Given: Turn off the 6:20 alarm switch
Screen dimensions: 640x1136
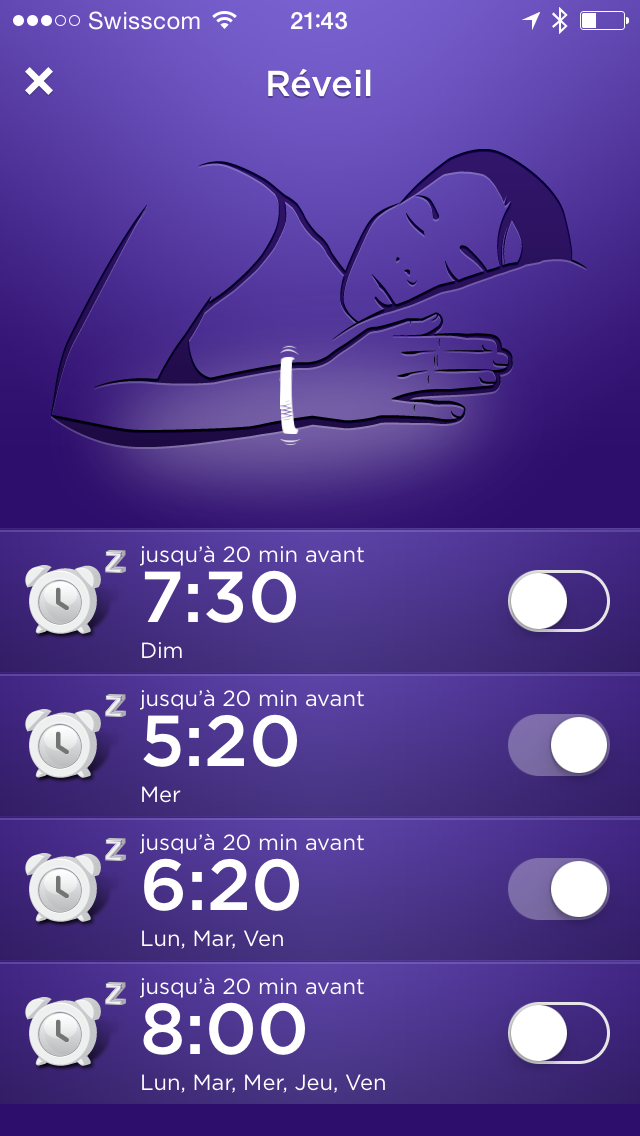Looking at the screenshot, I should coord(559,889).
